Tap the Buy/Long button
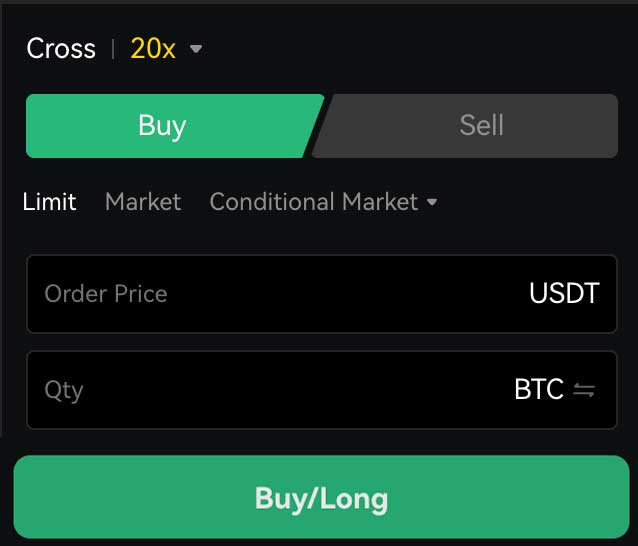This screenshot has height=546, width=638. click(321, 498)
